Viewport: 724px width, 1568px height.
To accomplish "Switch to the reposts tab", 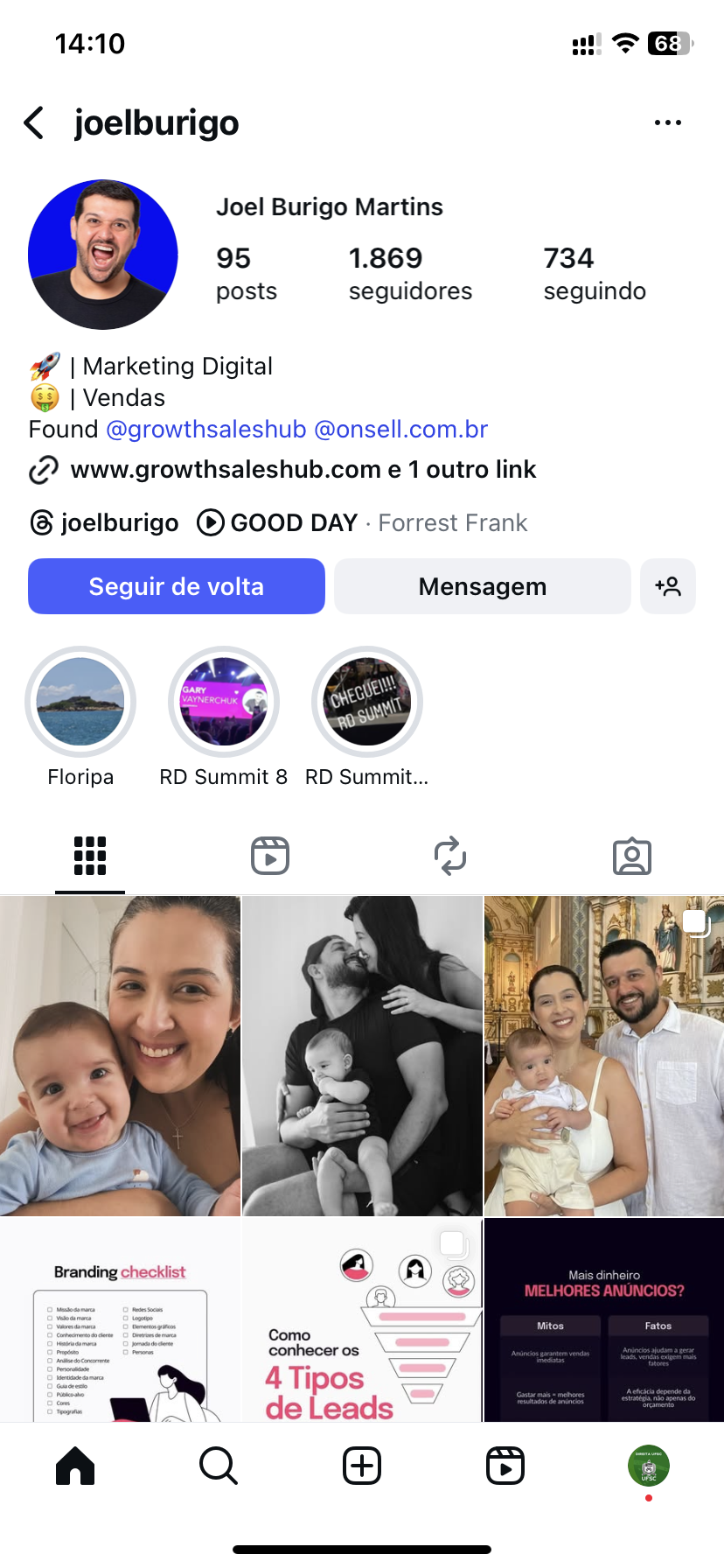I will tap(450, 856).
